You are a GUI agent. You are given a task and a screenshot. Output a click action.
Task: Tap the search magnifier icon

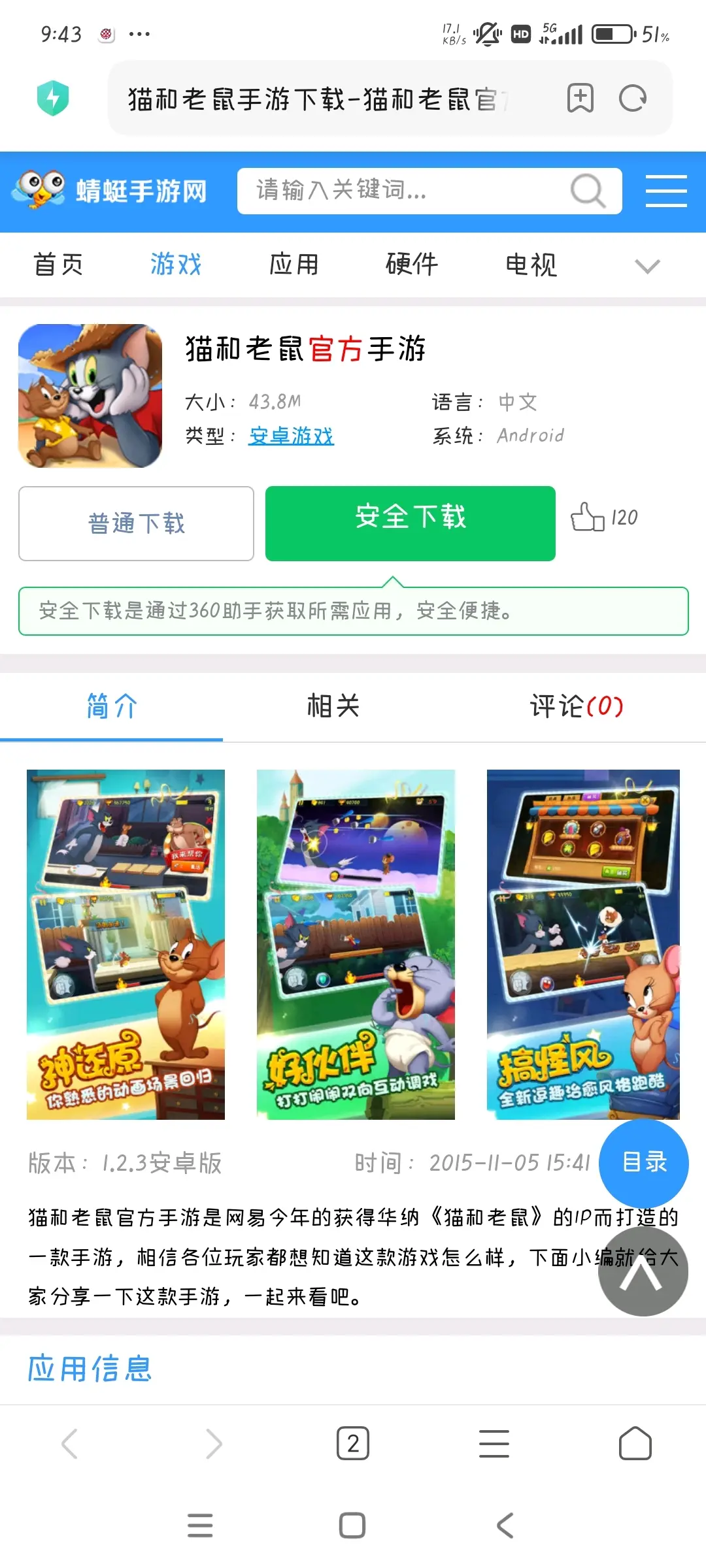point(588,191)
